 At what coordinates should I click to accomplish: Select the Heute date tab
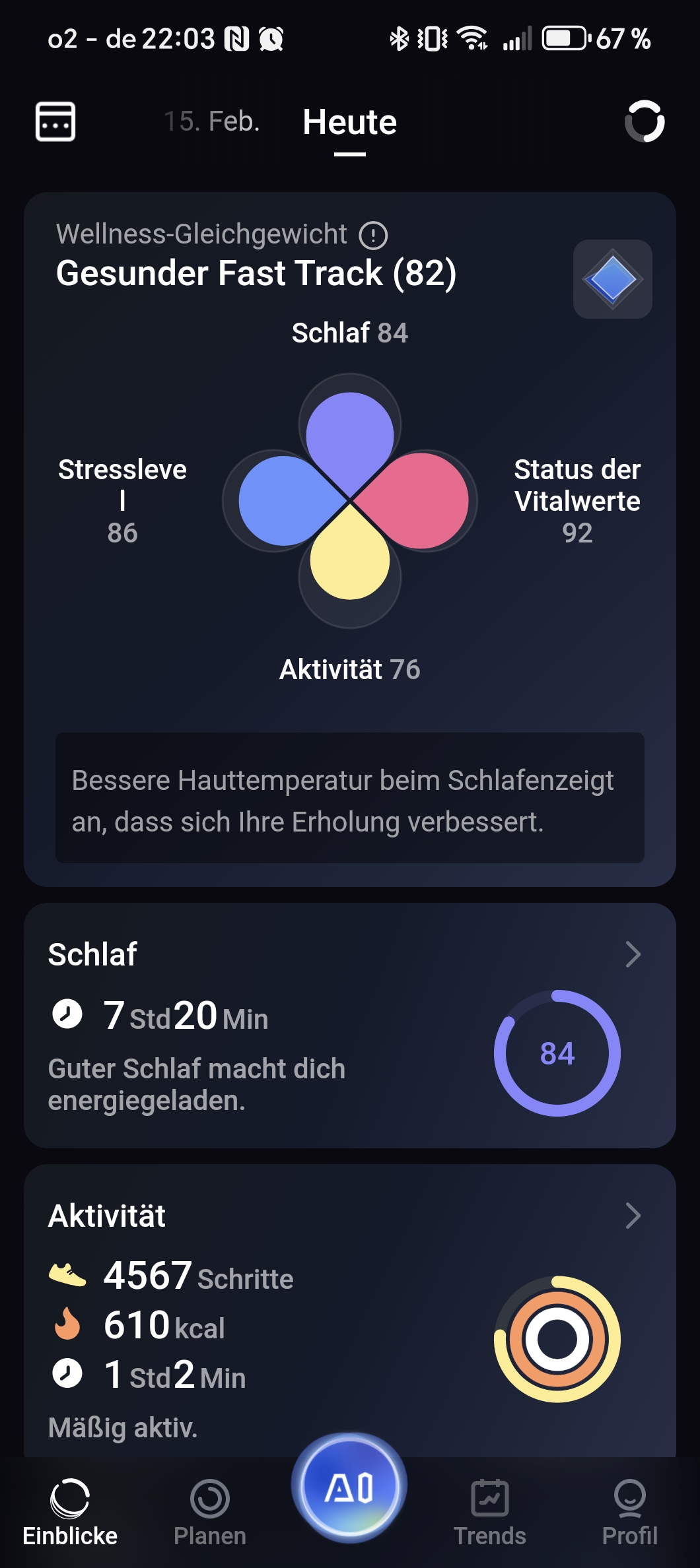tap(349, 123)
